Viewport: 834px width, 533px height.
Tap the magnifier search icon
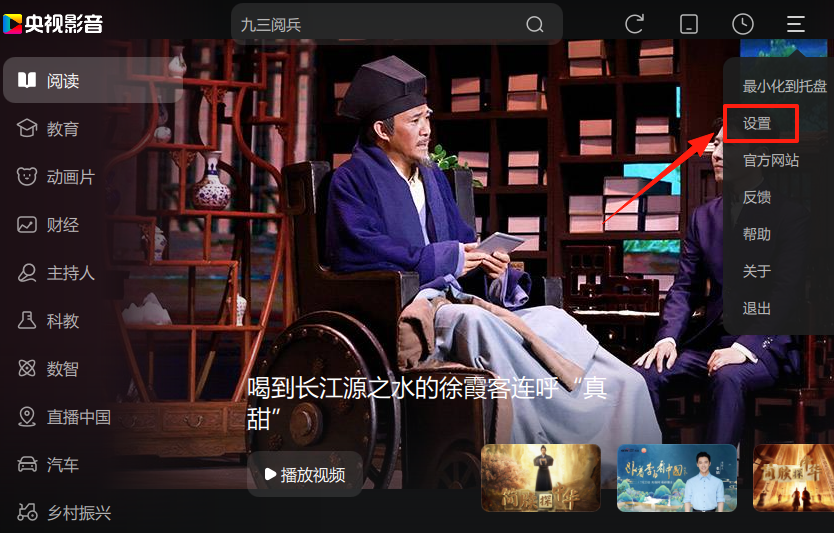(x=535, y=24)
